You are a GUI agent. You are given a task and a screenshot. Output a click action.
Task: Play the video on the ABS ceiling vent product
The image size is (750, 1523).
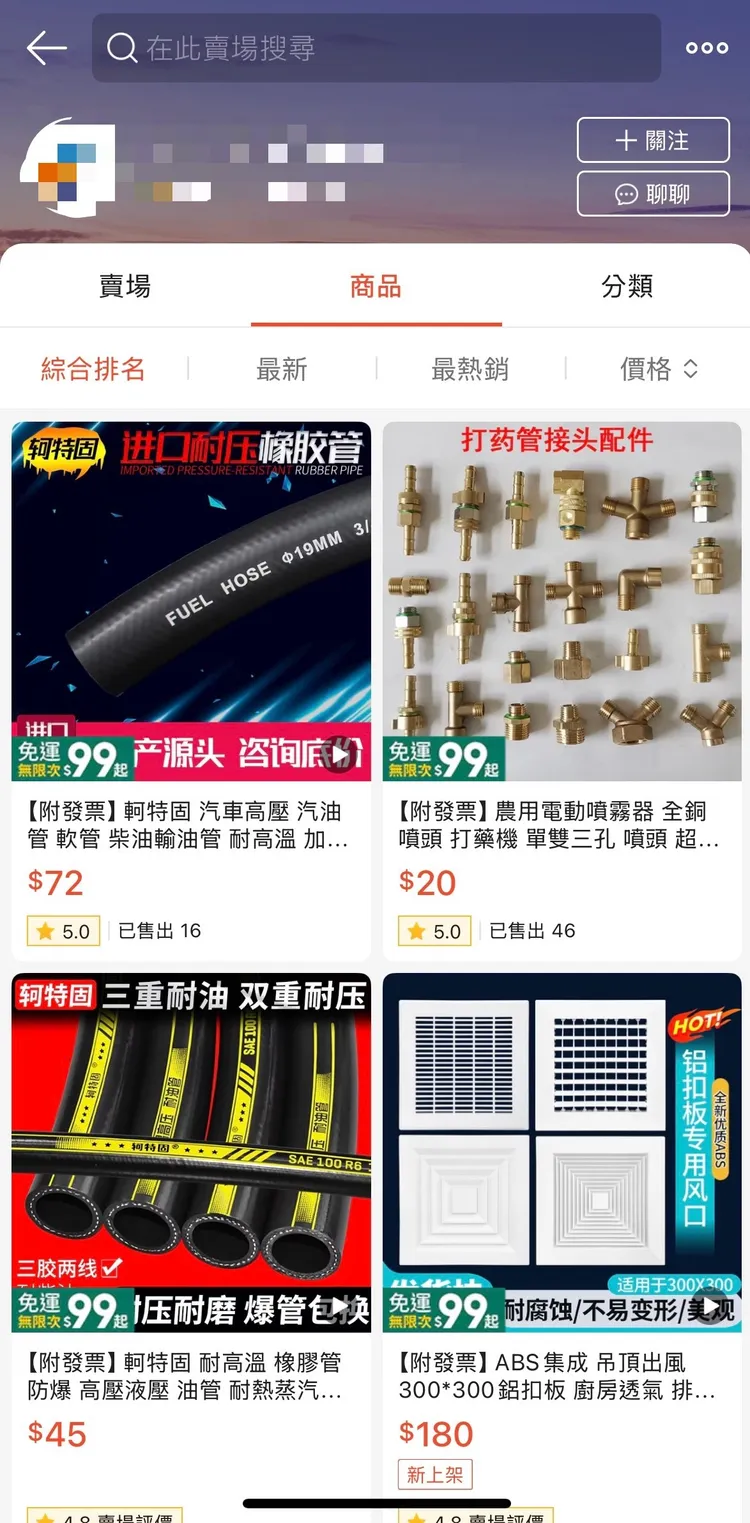(711, 1305)
